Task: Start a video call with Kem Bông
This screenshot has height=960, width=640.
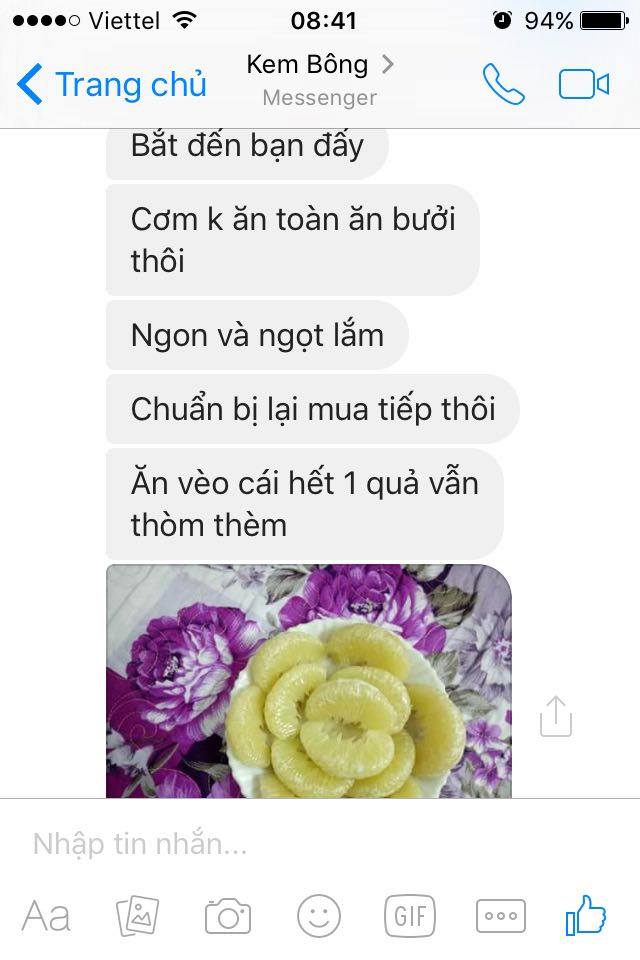Action: click(584, 85)
